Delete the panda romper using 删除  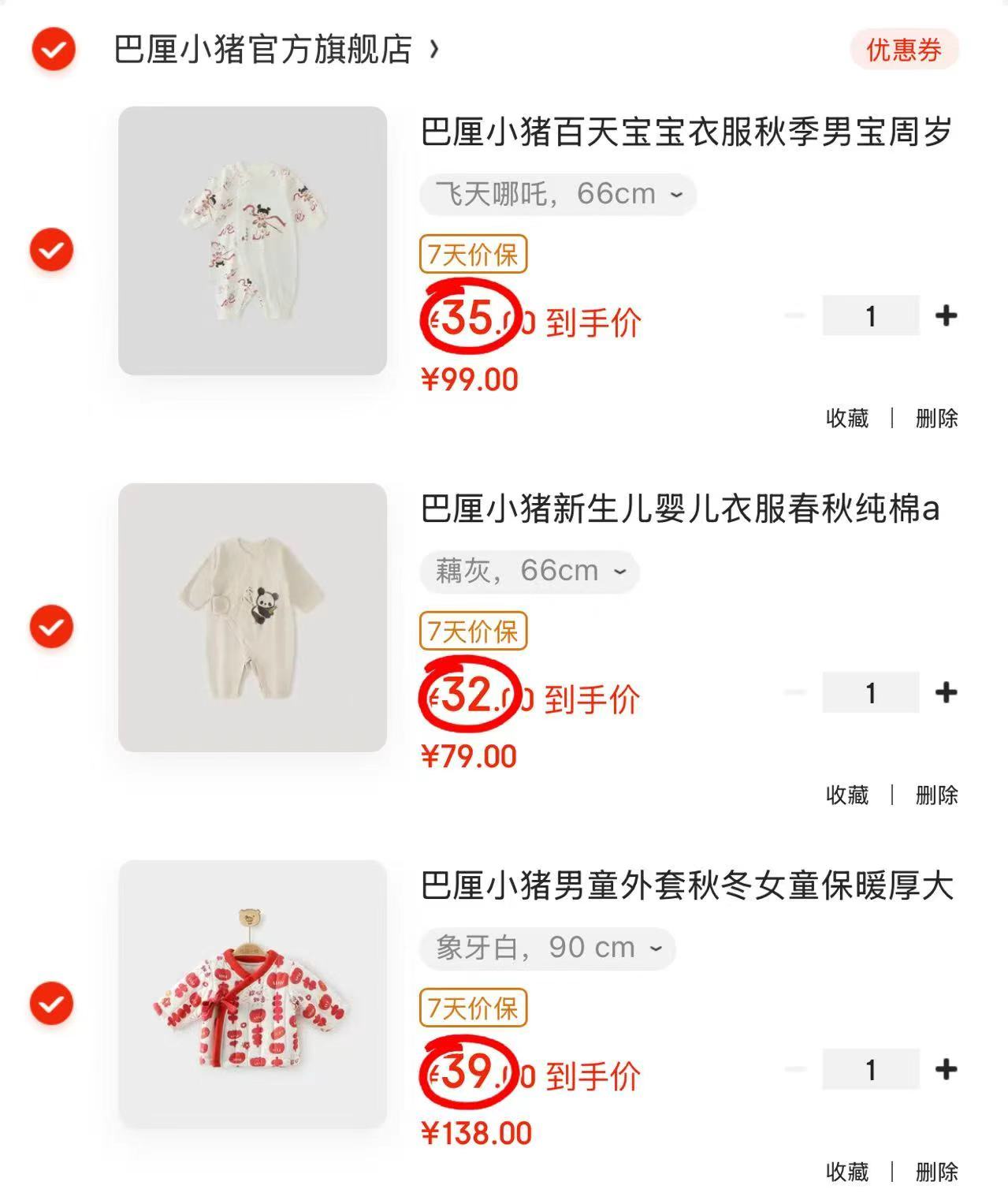pyautogui.click(x=938, y=796)
